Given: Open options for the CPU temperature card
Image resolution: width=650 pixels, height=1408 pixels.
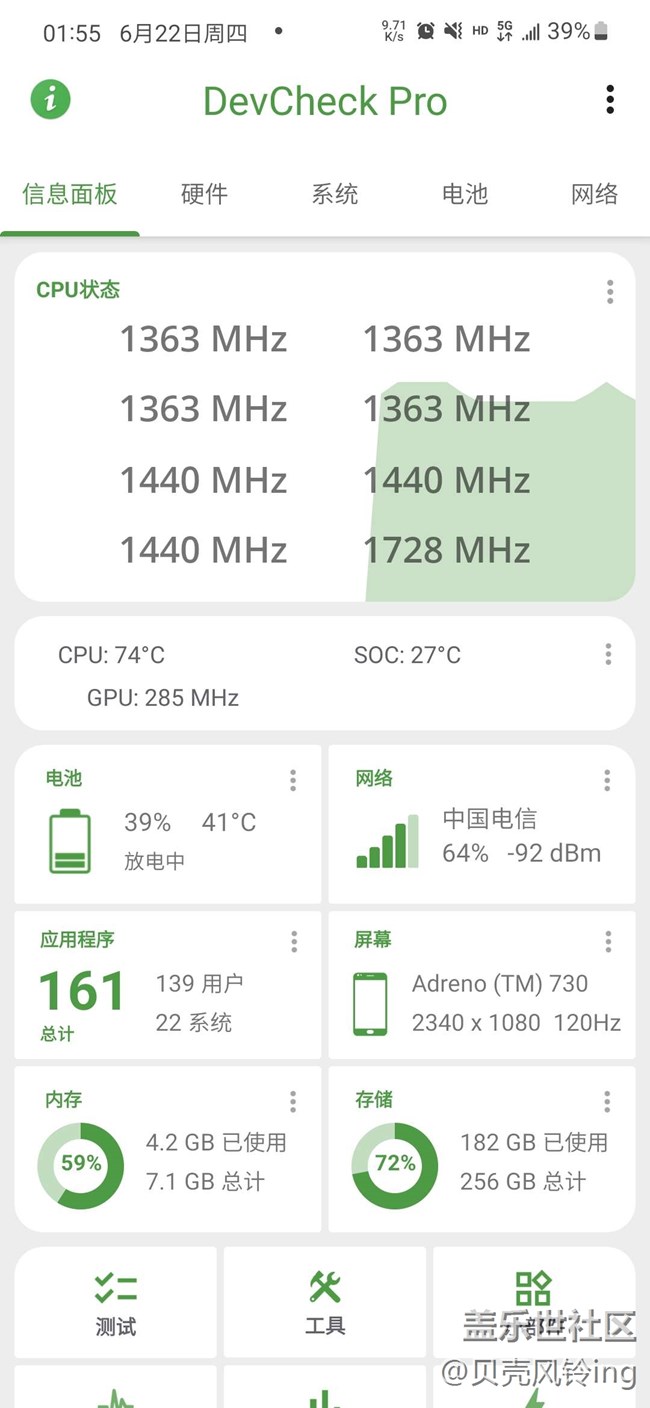Looking at the screenshot, I should click(x=608, y=654).
